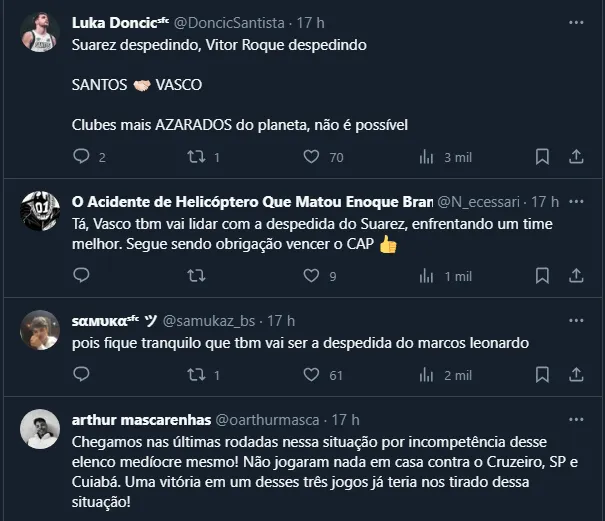
Task: Open overflow menu on arthur mascarenhas's tweet
Action: tap(576, 420)
